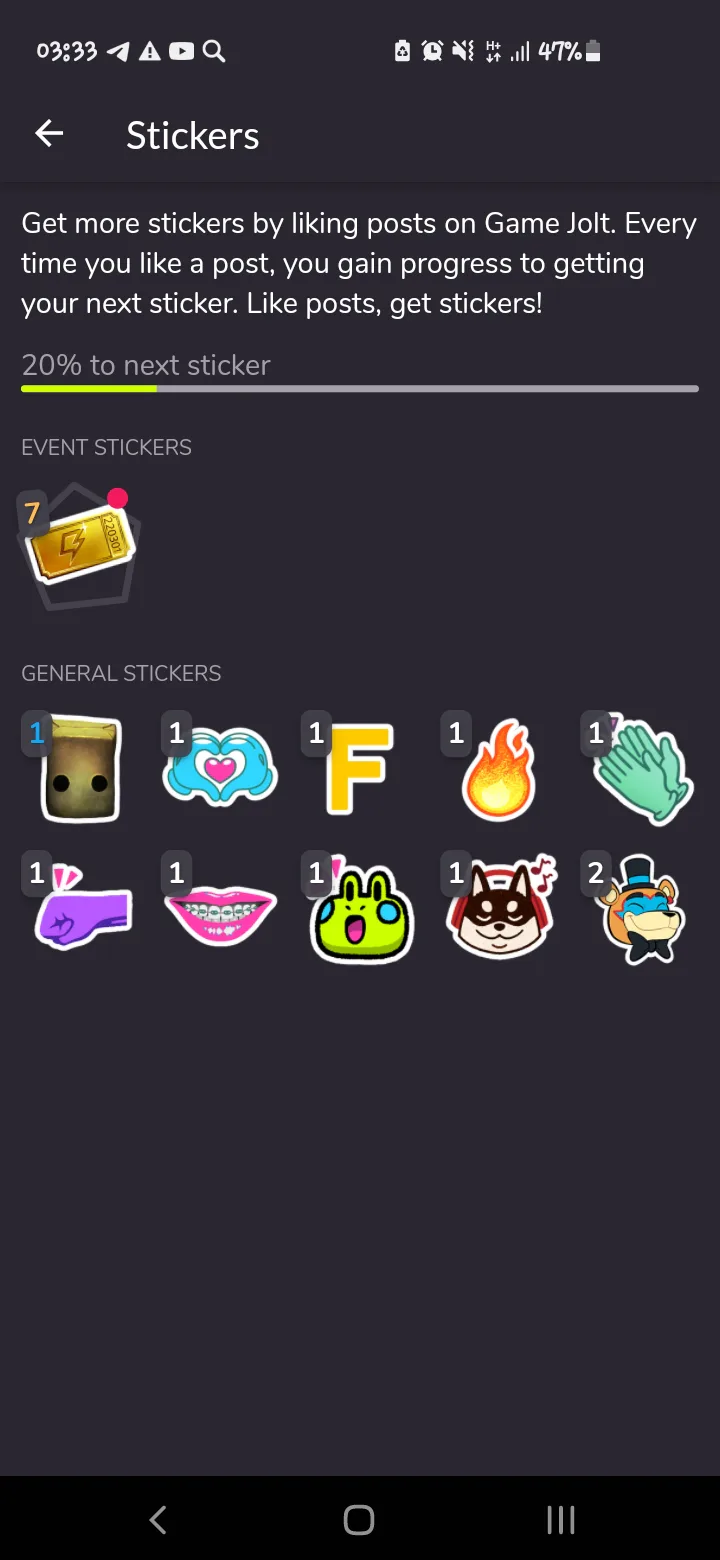
Task: Open the bear with top hat sticker
Action: tap(640, 908)
